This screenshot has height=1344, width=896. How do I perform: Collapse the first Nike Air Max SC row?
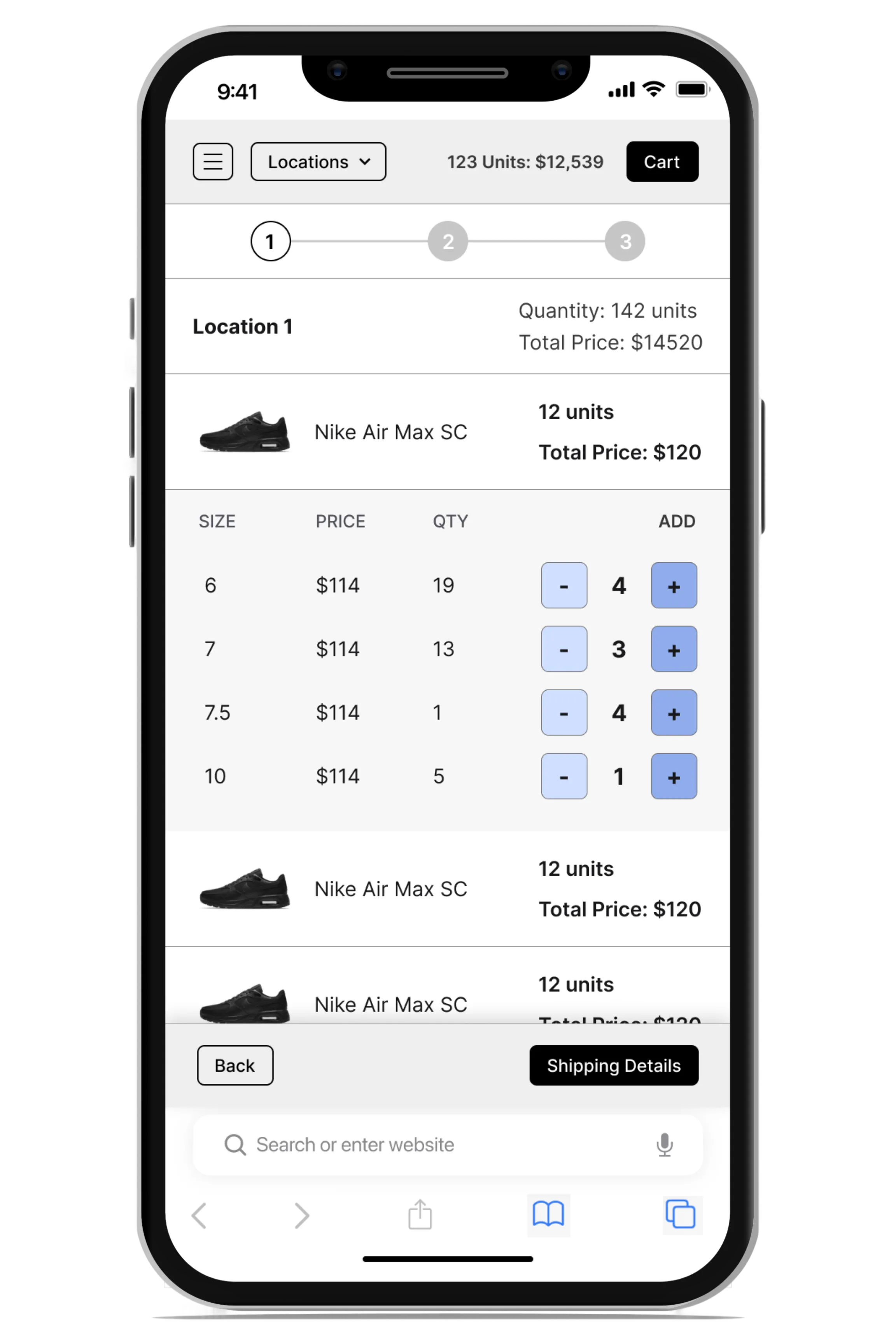tap(390, 432)
